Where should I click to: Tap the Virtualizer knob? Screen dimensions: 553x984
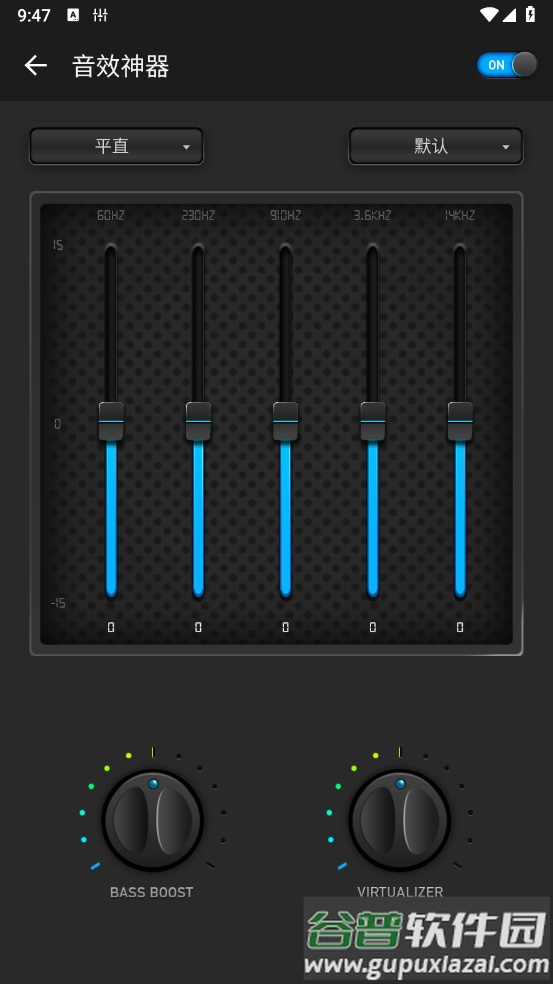[x=400, y=820]
